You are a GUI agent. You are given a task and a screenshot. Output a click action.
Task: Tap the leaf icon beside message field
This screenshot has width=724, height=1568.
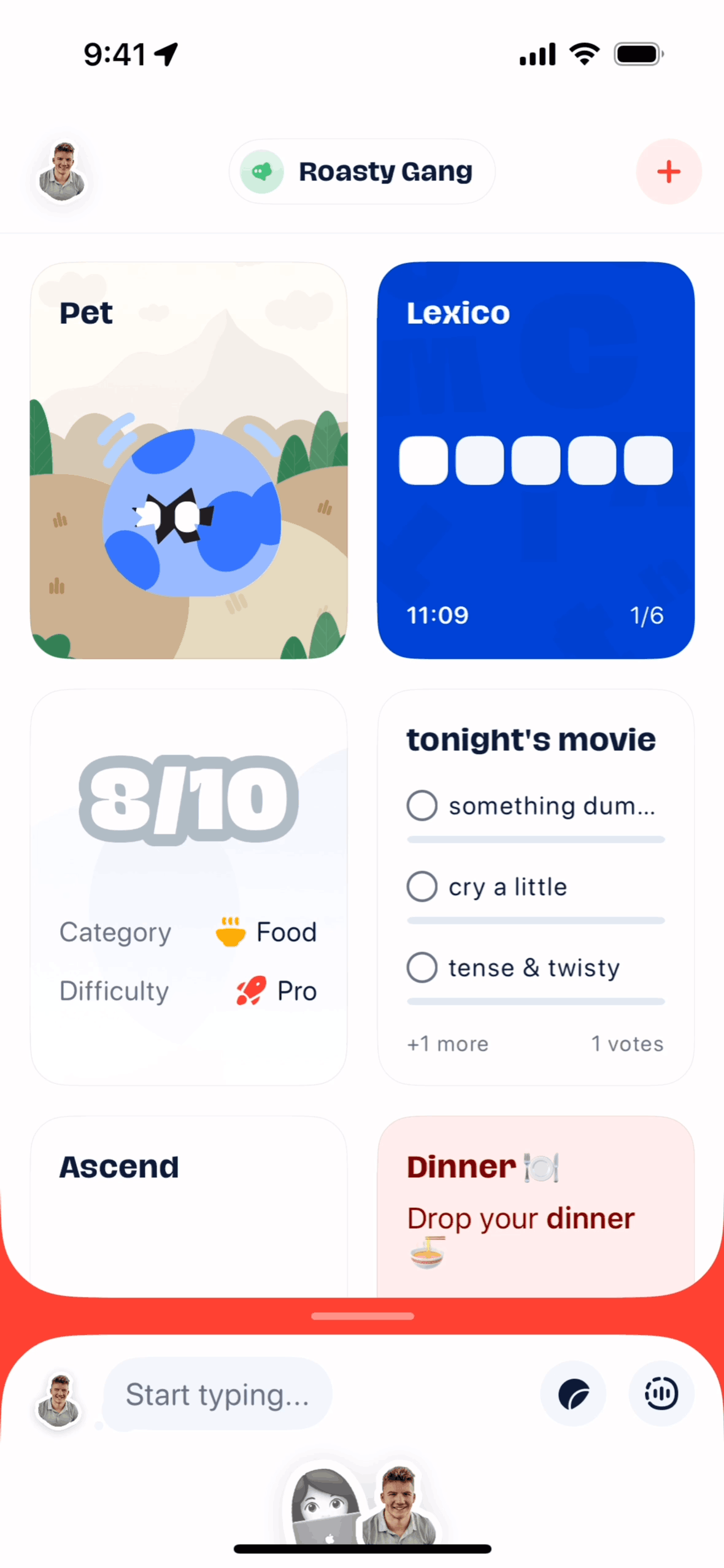coord(573,1394)
